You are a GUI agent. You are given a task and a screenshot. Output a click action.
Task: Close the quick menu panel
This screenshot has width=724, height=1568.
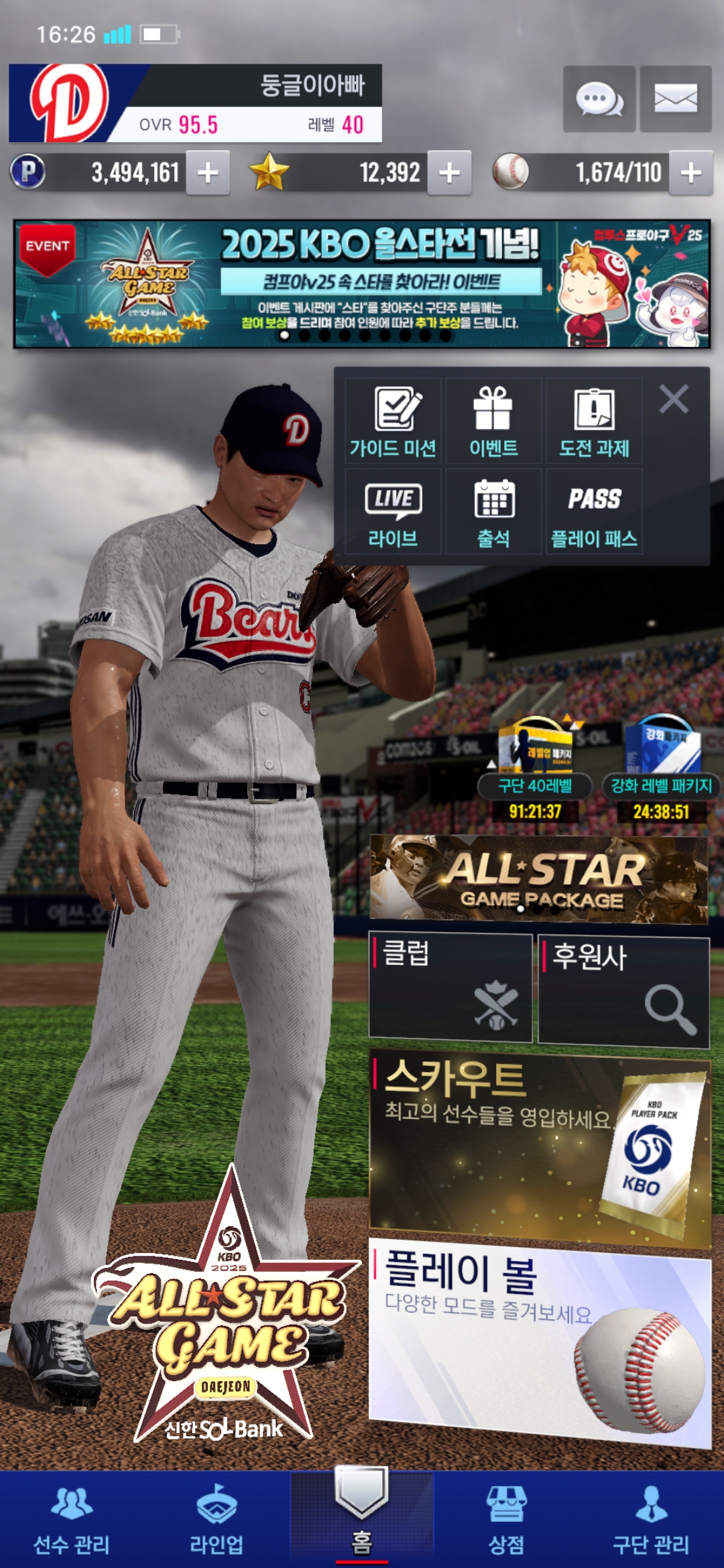673,399
